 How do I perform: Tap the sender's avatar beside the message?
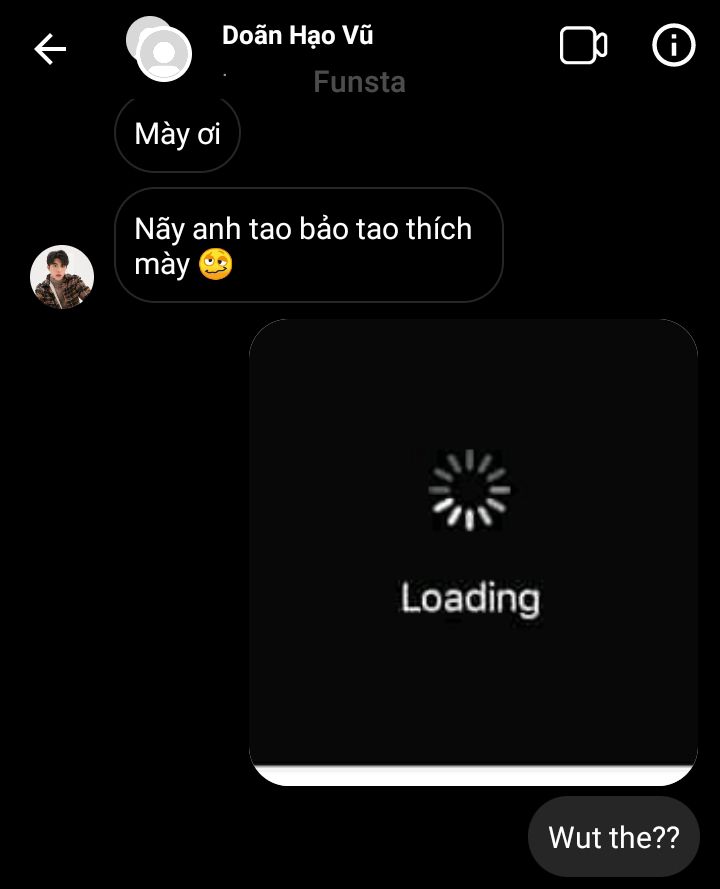(x=62, y=277)
